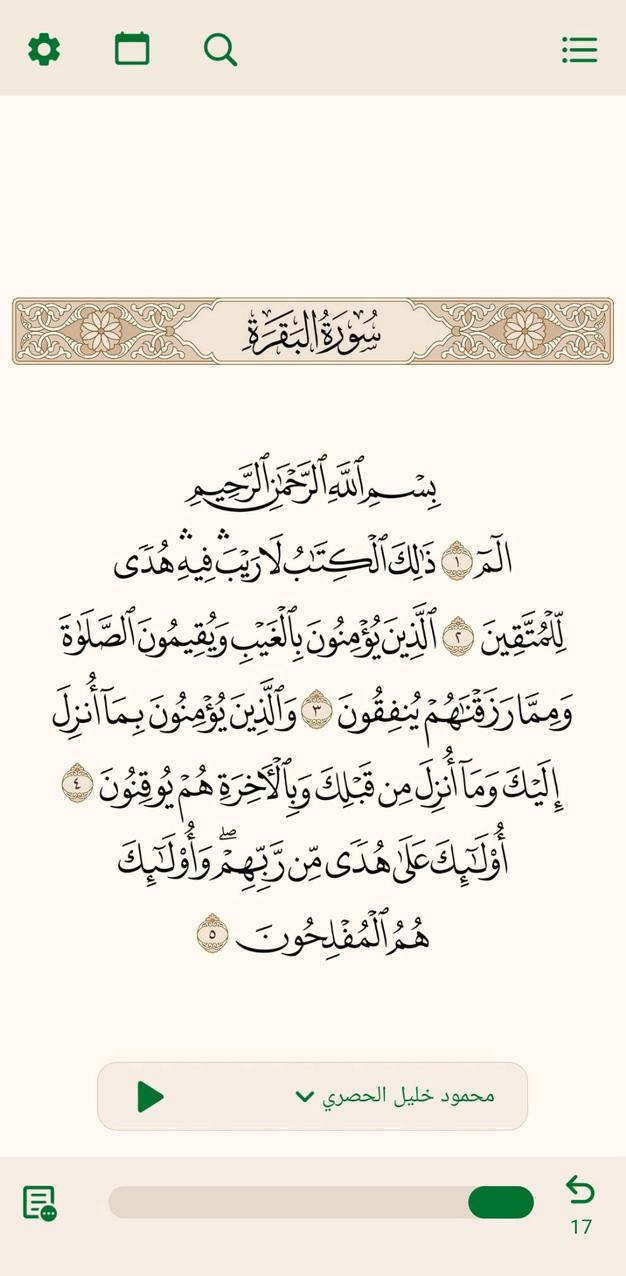Tap the page position slider
Viewport: 626px width, 1276px height.
coord(320,1202)
